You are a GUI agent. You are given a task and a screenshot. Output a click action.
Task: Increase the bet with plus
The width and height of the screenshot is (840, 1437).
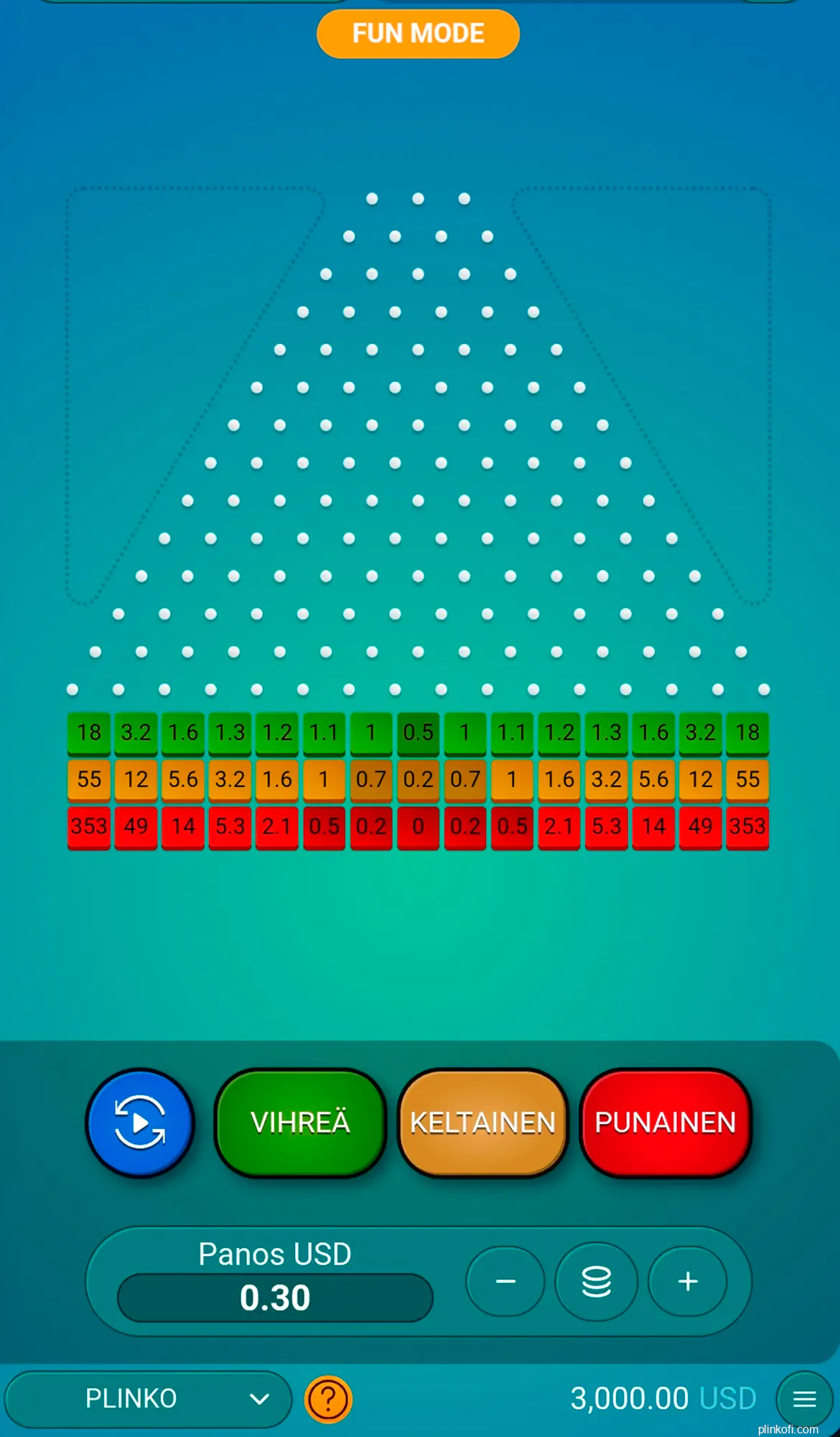688,1281
